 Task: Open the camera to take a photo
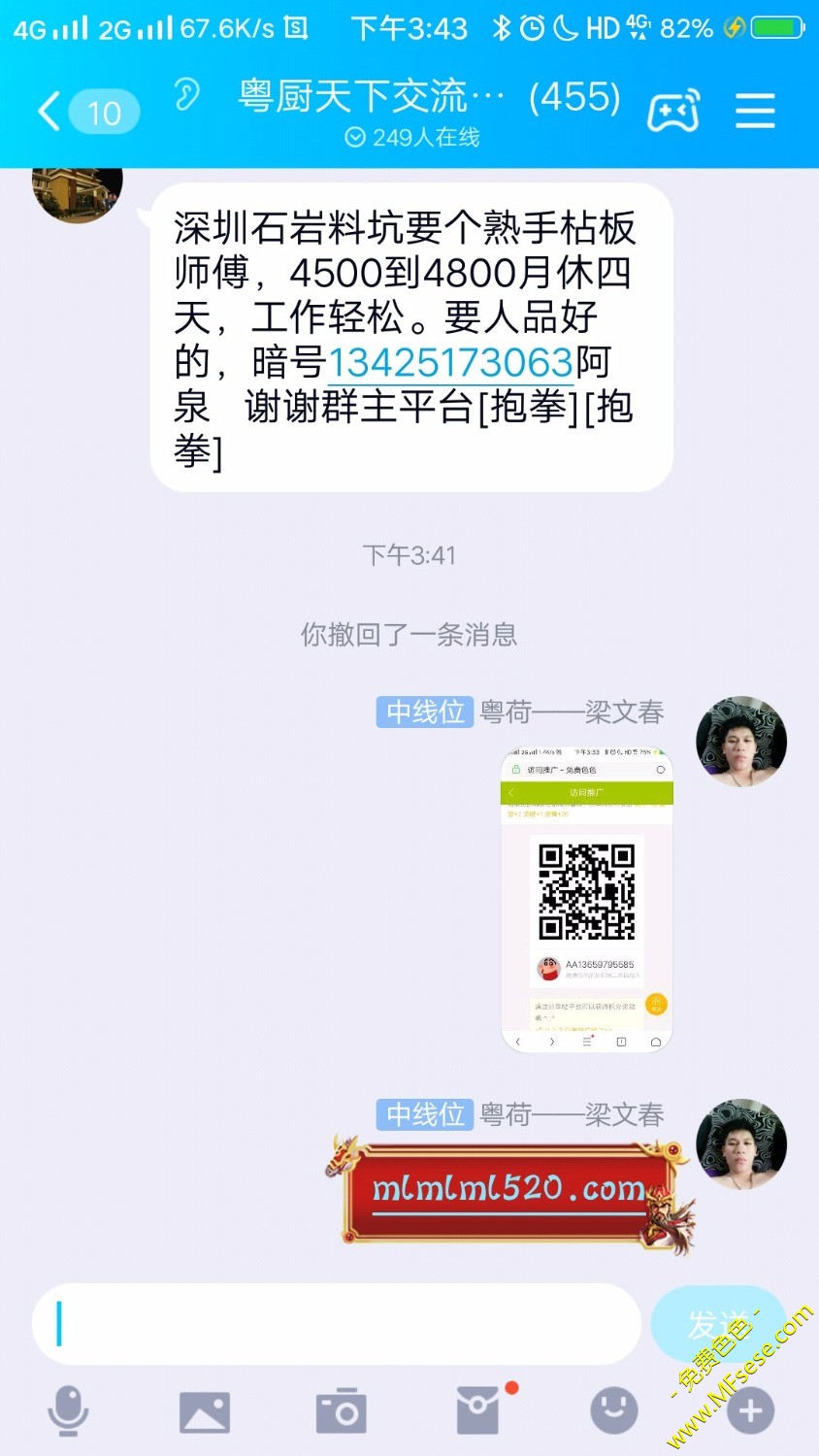tap(341, 1411)
